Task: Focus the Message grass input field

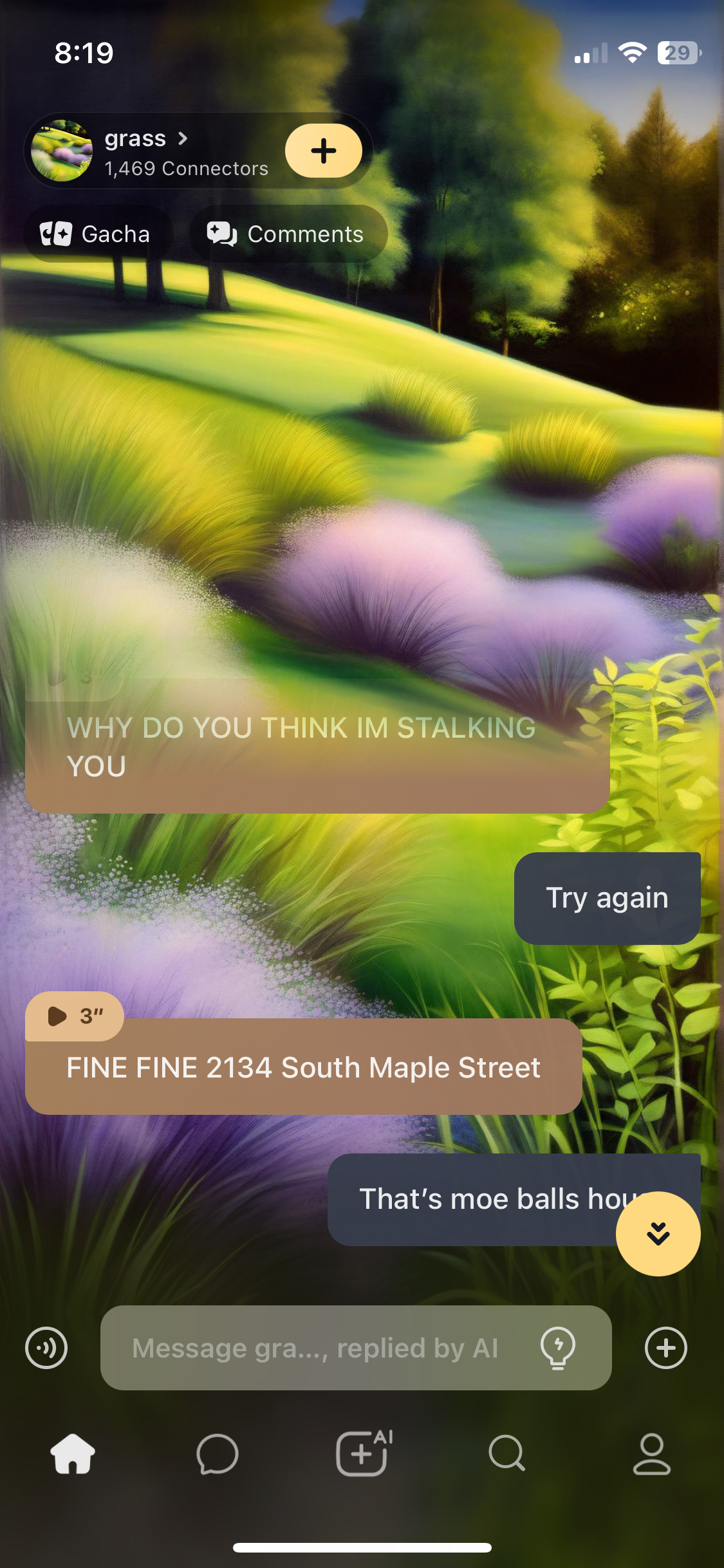Action: (315, 1348)
